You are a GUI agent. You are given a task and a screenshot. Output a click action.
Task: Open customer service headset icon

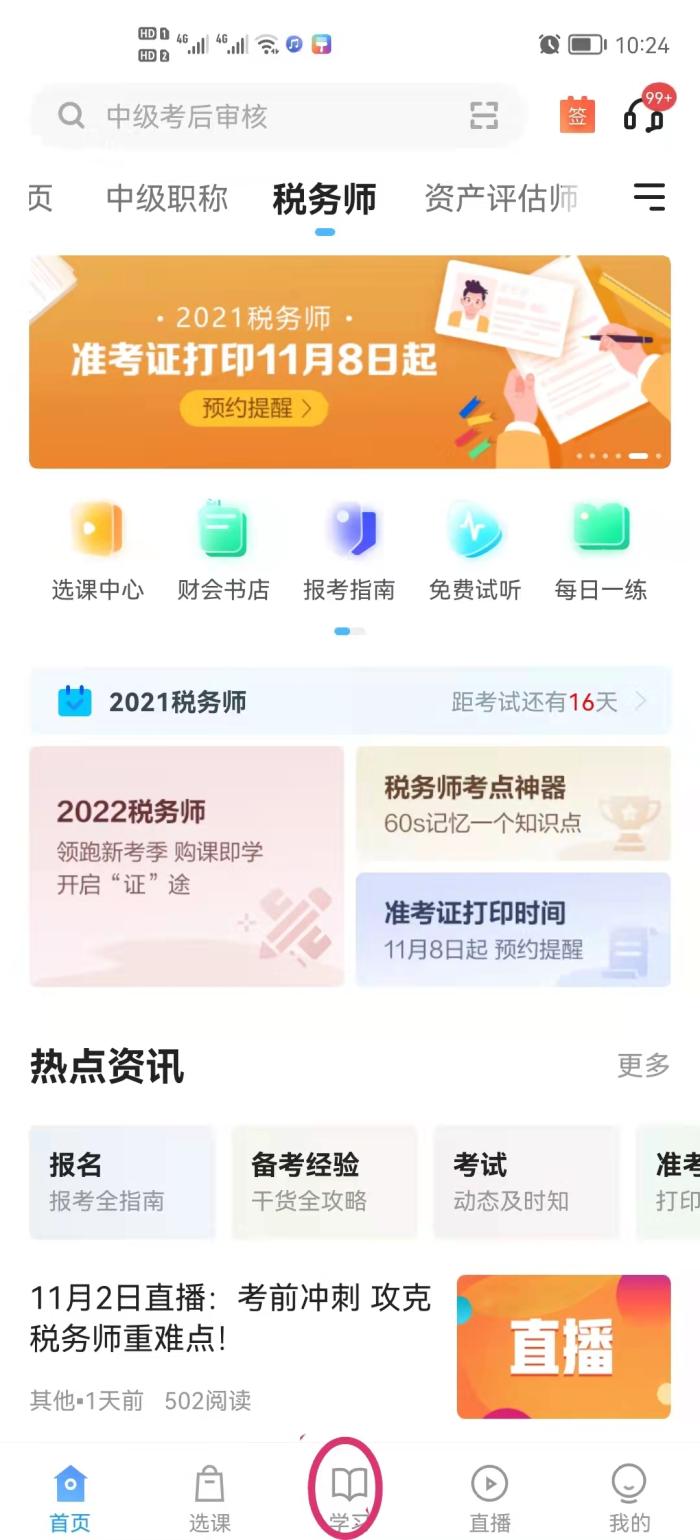pos(644,115)
